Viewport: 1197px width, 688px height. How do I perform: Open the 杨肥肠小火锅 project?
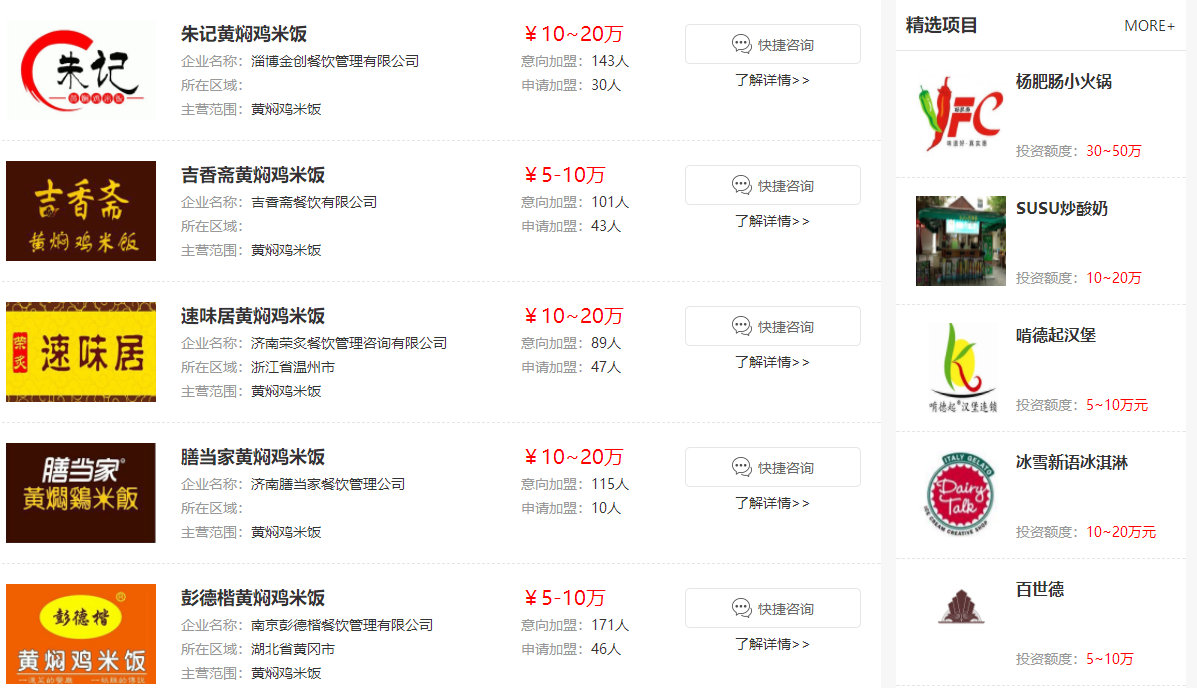pyautogui.click(x=1063, y=82)
